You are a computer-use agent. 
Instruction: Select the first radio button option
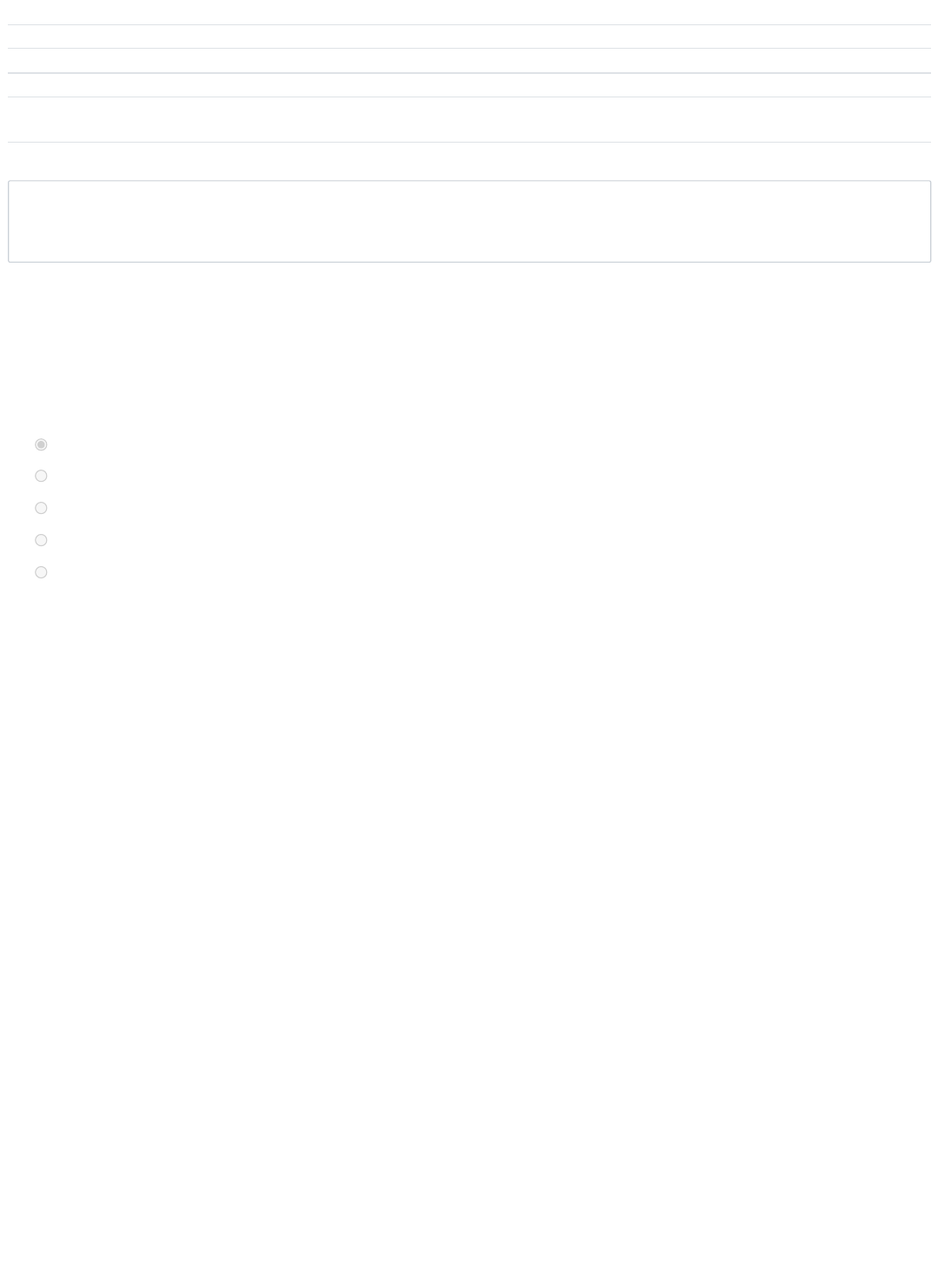[x=41, y=444]
